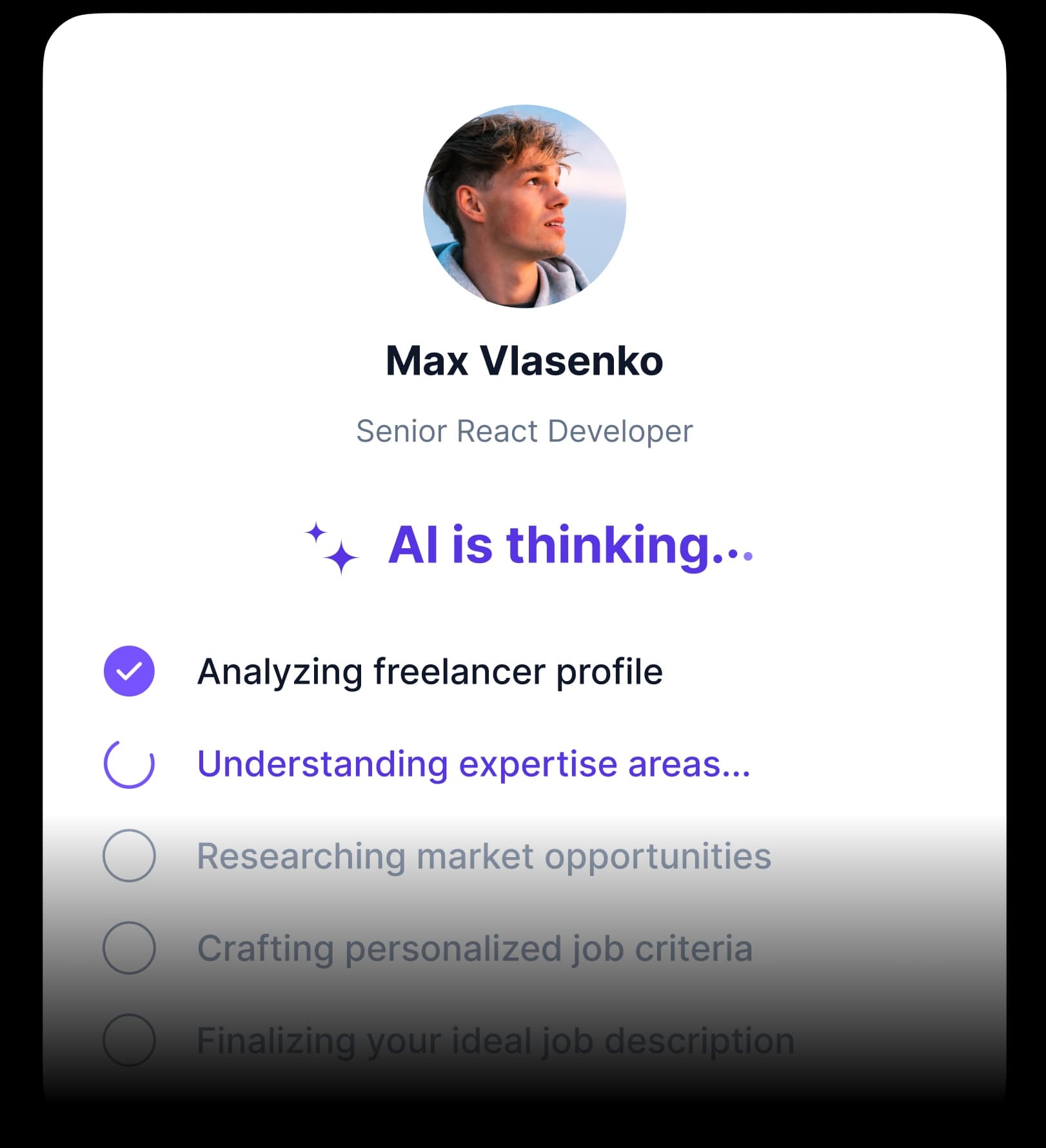The height and width of the screenshot is (1148, 1046).
Task: Click the Understanding expertise areas link text
Action: coord(473,766)
